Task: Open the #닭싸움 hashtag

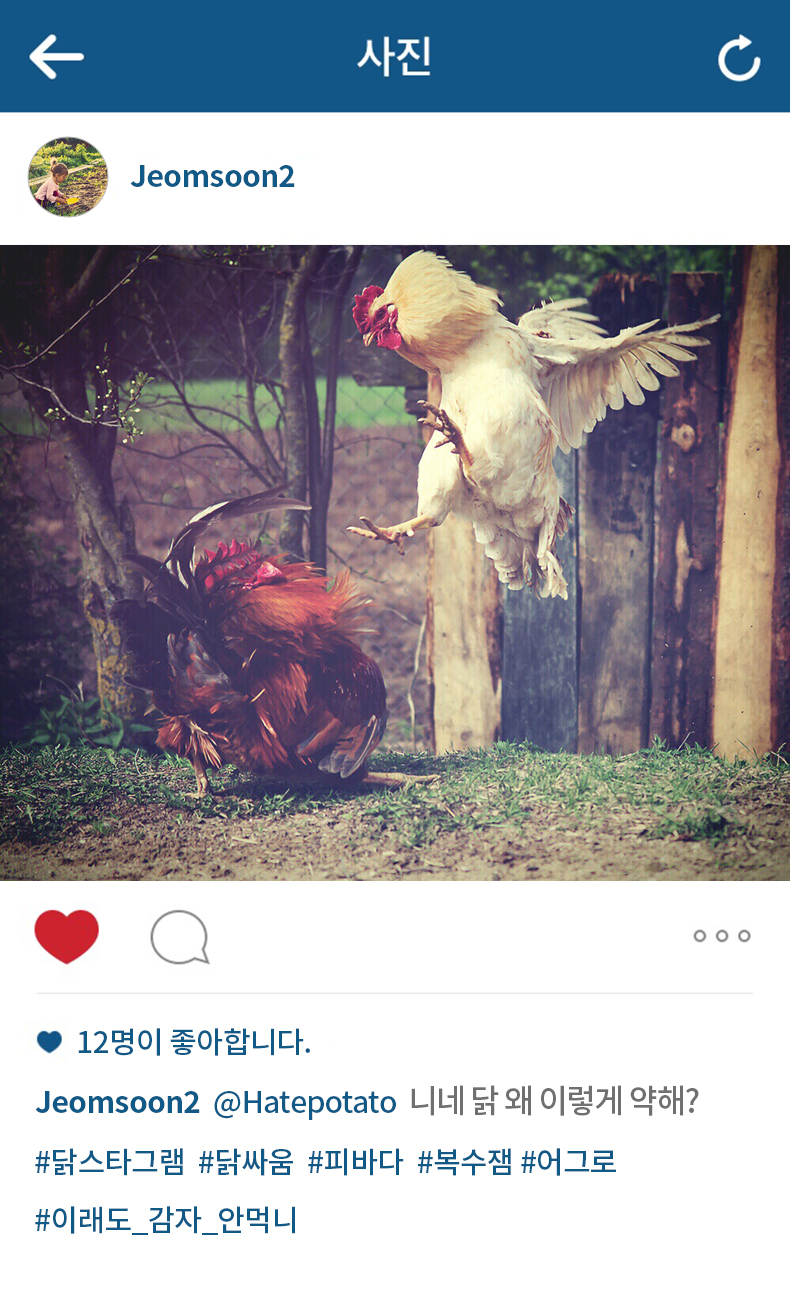Action: click(246, 1162)
